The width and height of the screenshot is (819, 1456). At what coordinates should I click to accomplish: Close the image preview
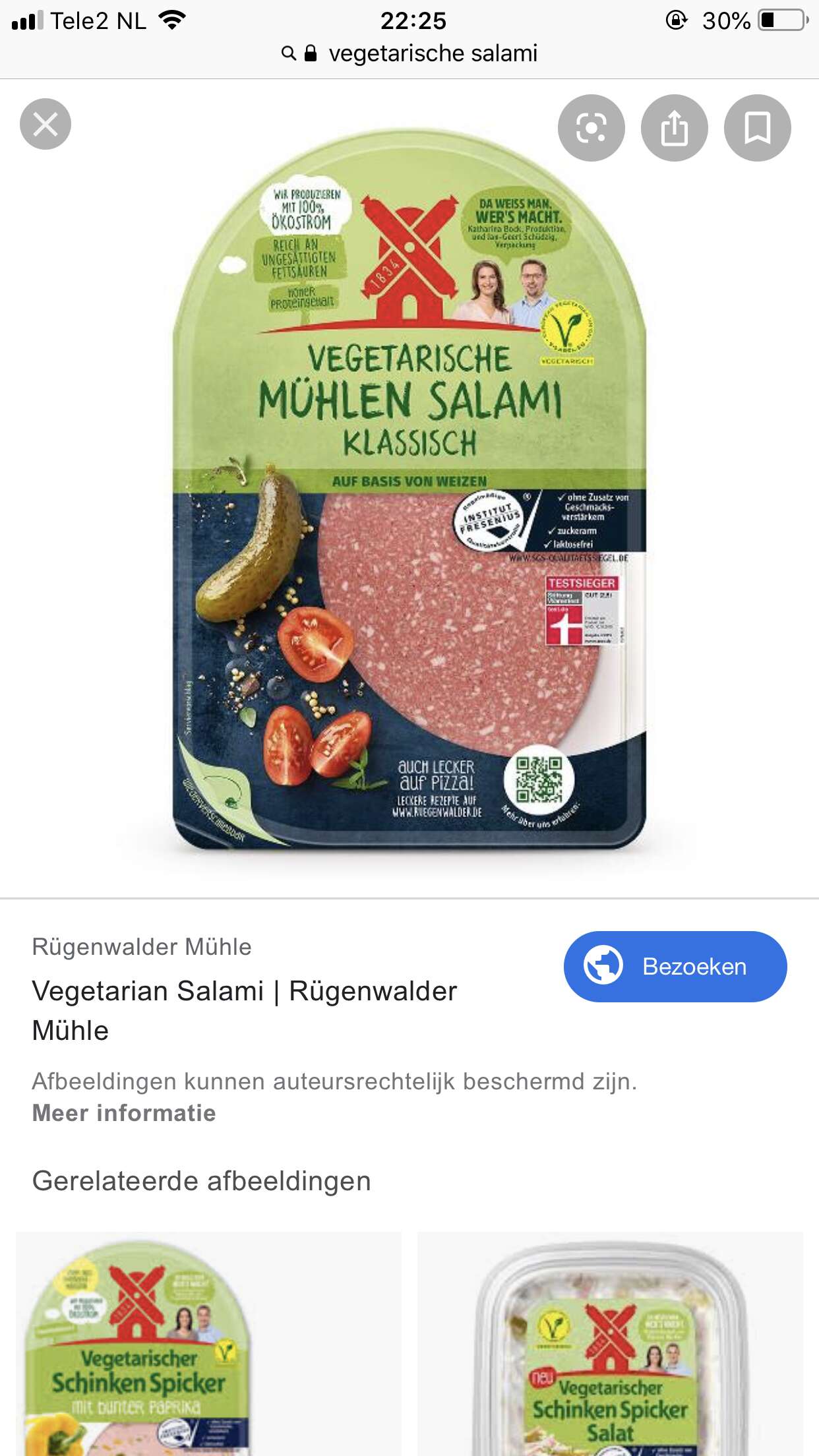[45, 124]
